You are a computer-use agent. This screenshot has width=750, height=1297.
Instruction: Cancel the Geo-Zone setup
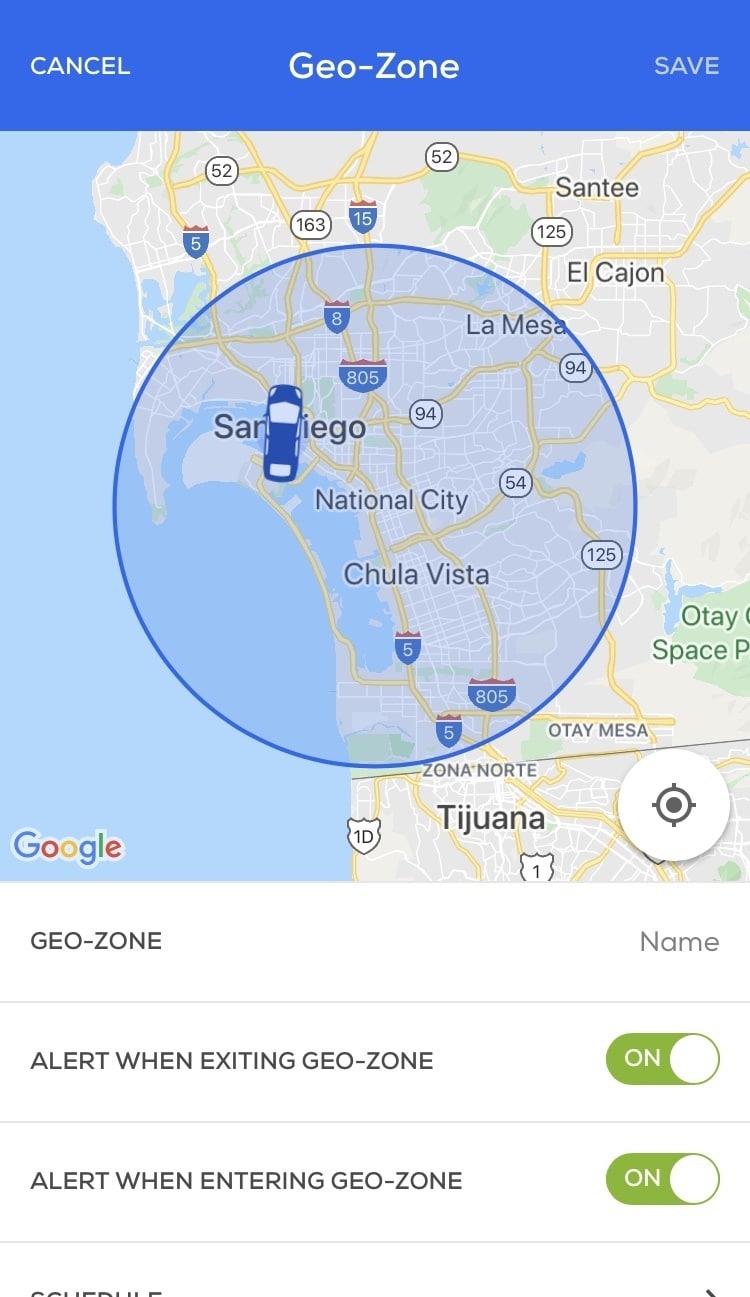tap(80, 66)
